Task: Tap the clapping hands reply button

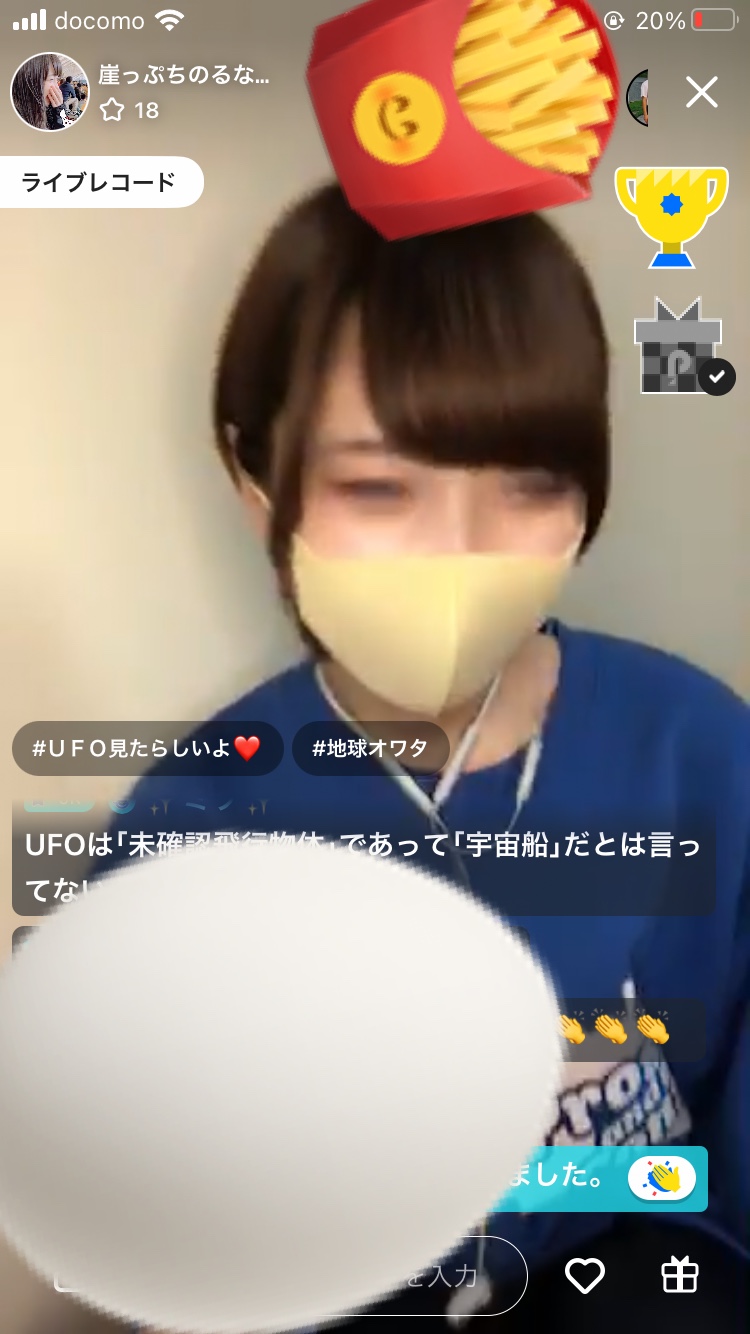Action: 662,1178
